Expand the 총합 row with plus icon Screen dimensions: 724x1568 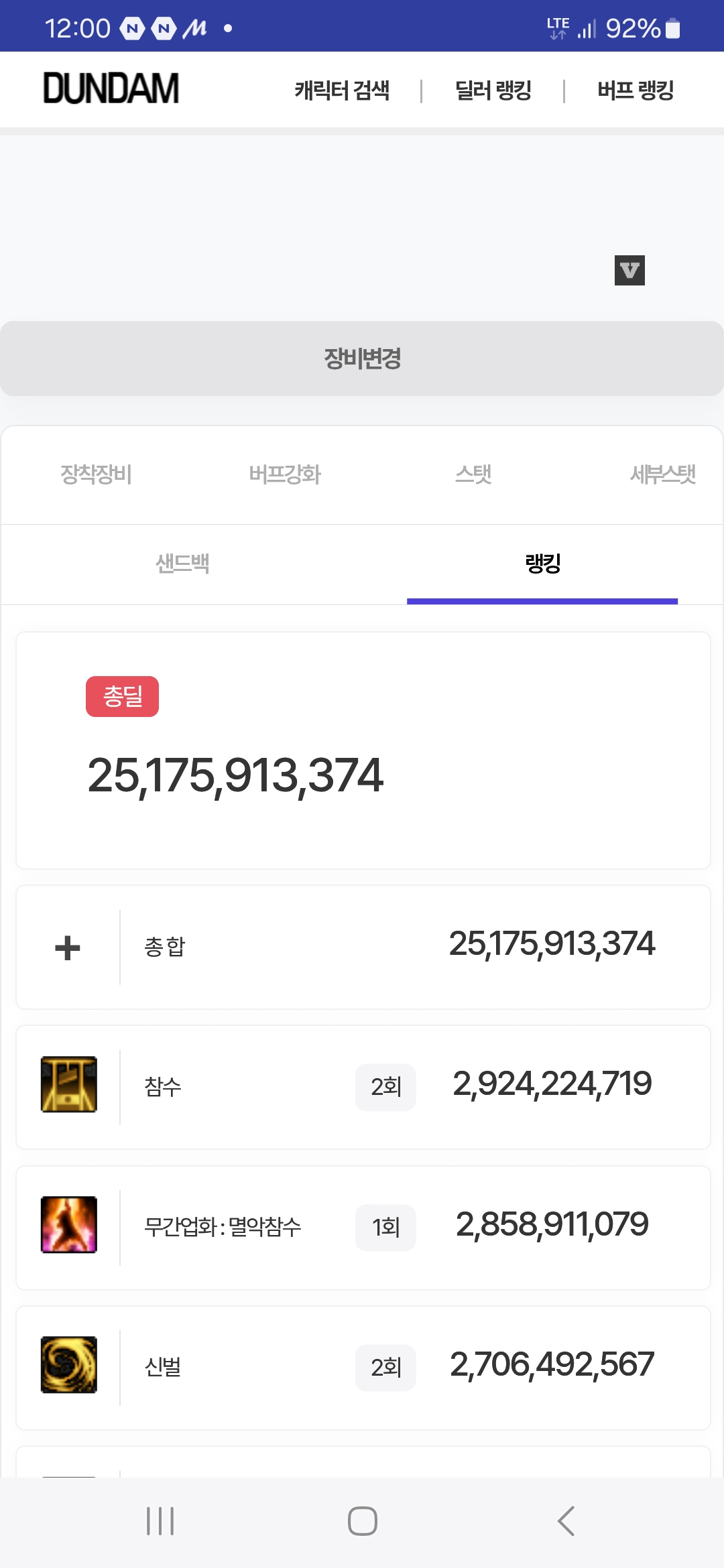pyautogui.click(x=68, y=948)
